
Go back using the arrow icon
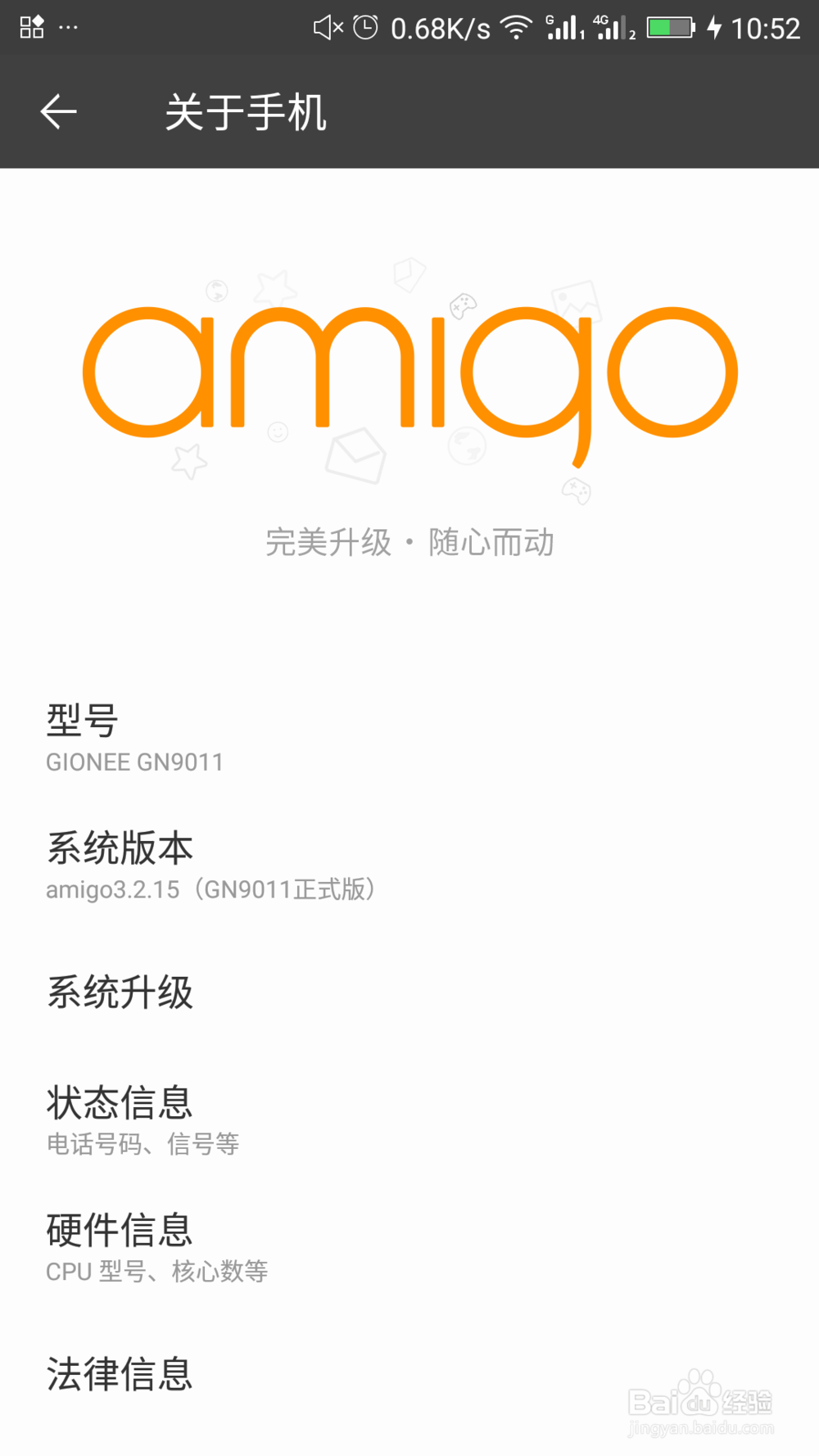(57, 111)
